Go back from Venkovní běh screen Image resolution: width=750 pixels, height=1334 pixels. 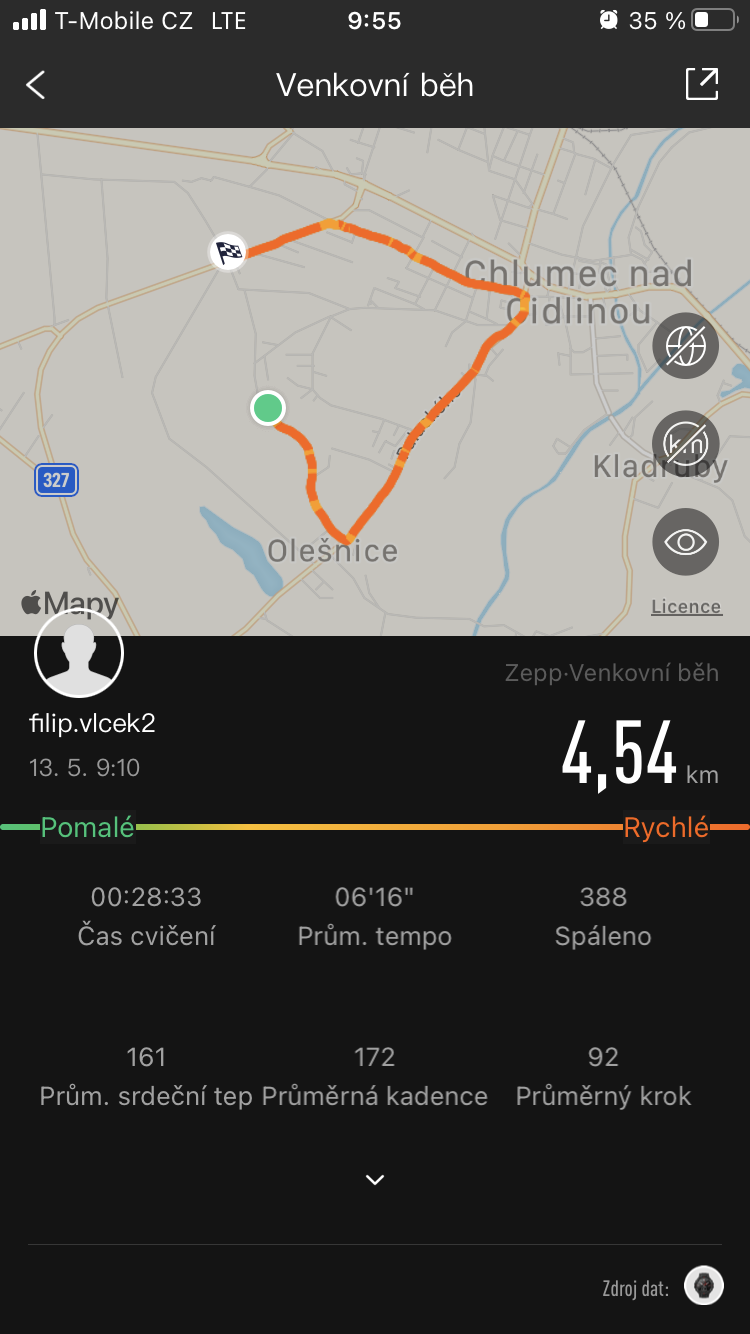[x=36, y=85]
